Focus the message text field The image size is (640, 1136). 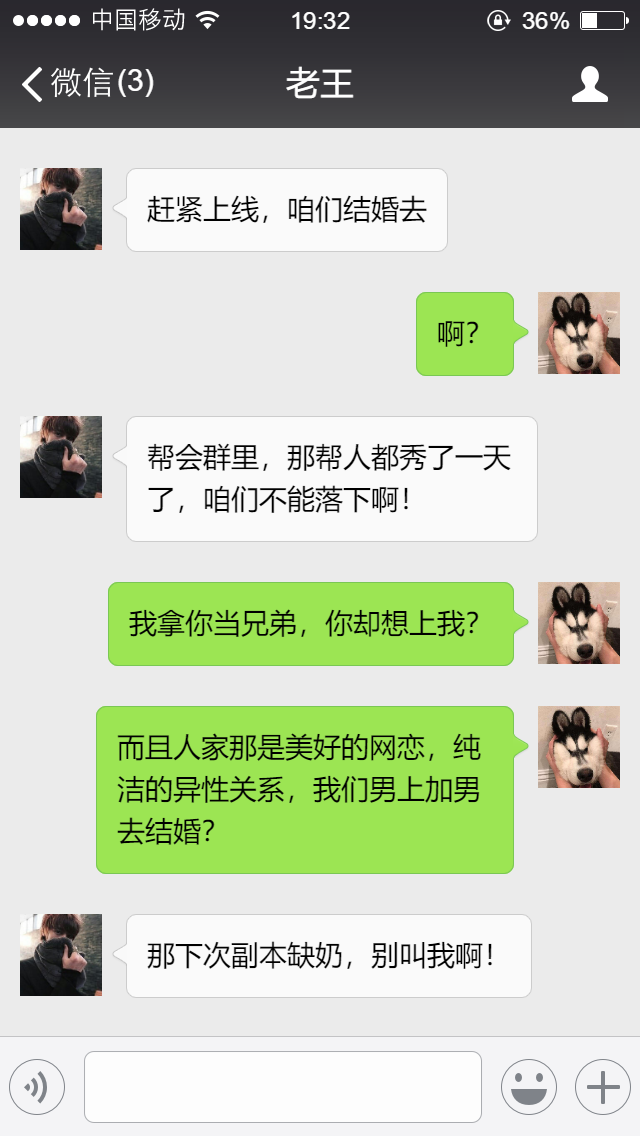click(x=283, y=1087)
